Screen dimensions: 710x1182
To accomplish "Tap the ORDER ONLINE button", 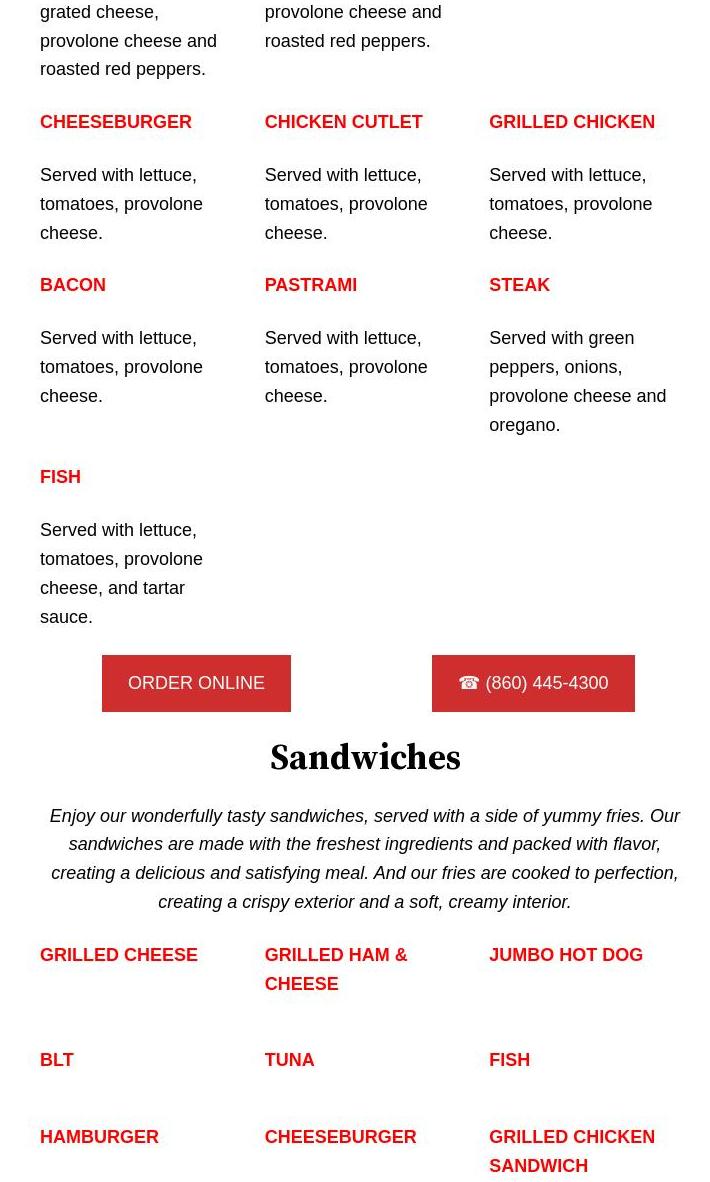I will (196, 683).
